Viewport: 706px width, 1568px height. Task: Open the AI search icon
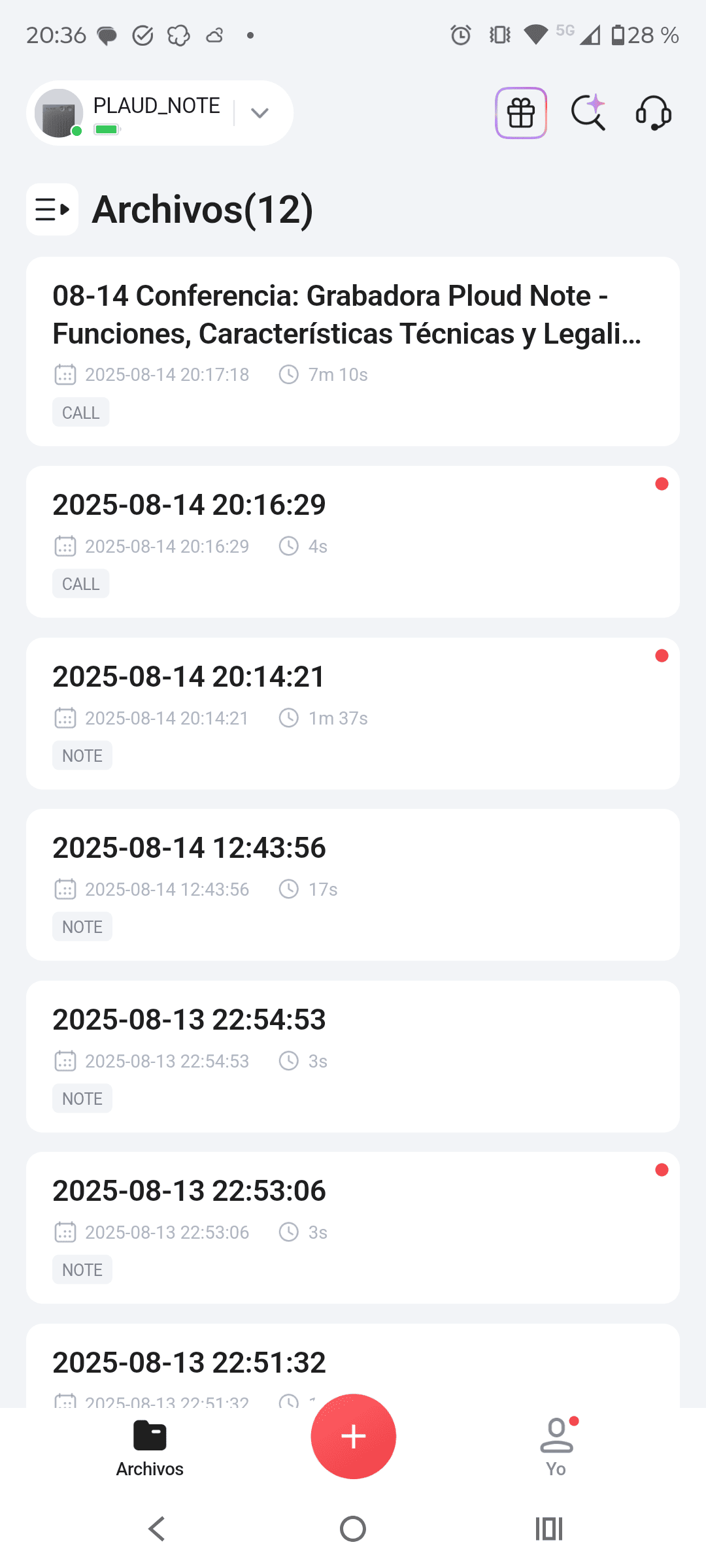(588, 113)
